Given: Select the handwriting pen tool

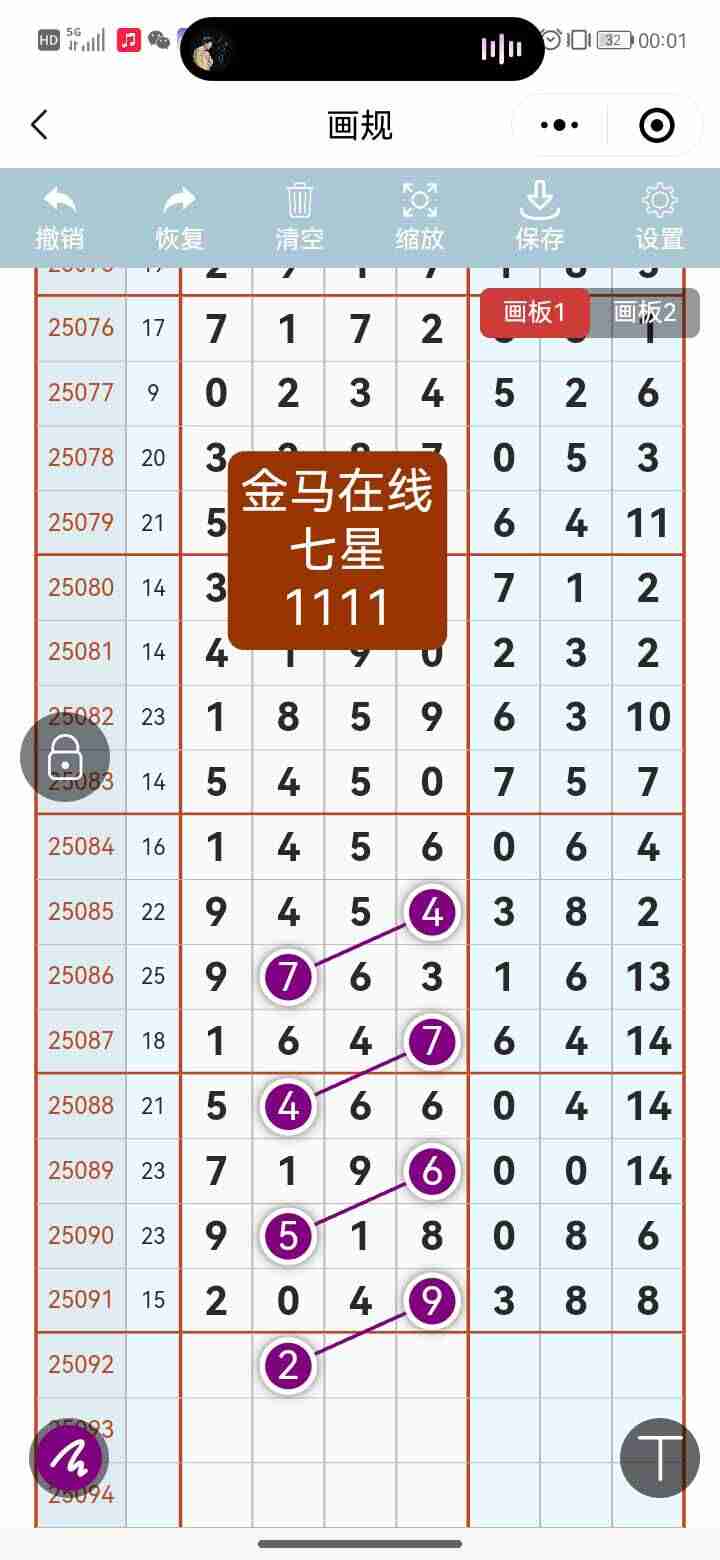Looking at the screenshot, I should click(67, 1458).
